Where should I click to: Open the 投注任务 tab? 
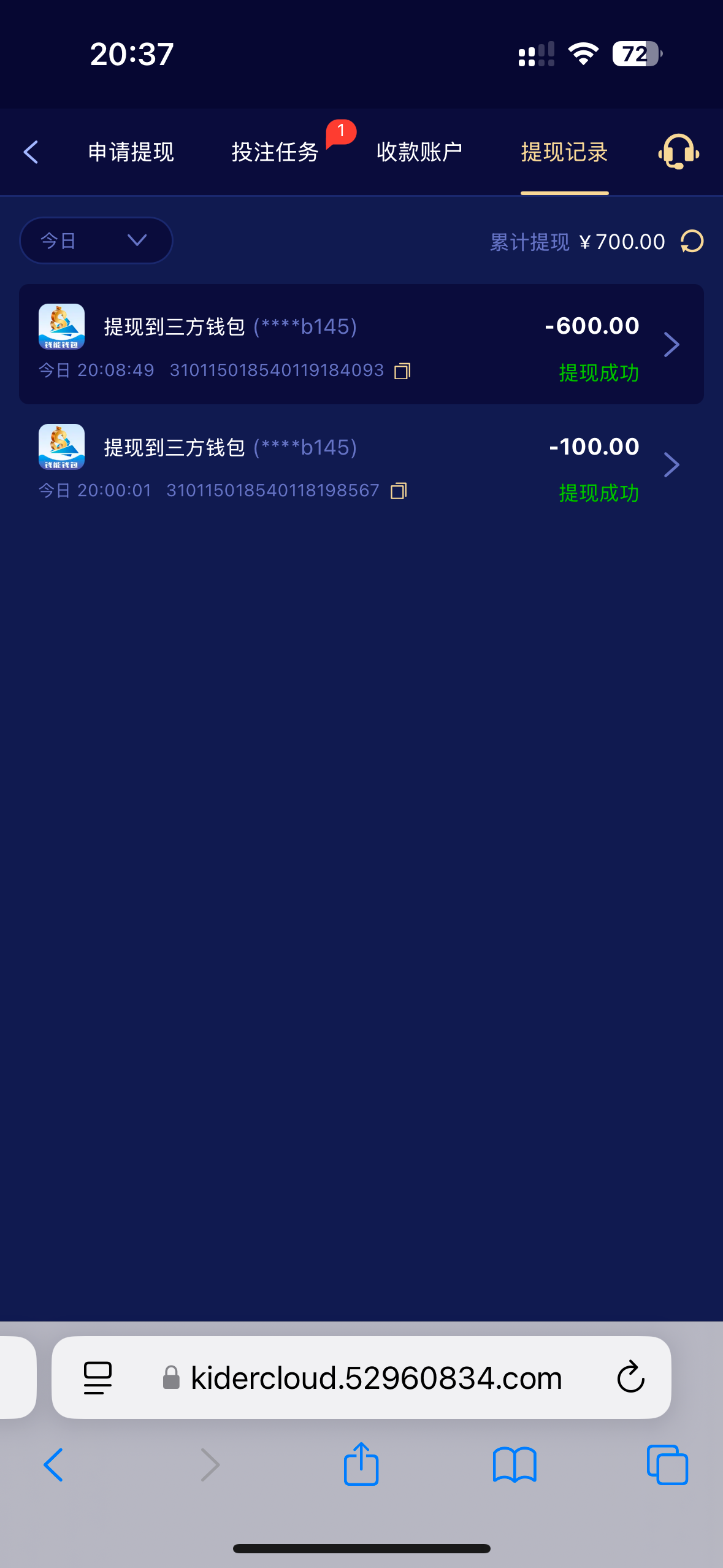pos(275,152)
